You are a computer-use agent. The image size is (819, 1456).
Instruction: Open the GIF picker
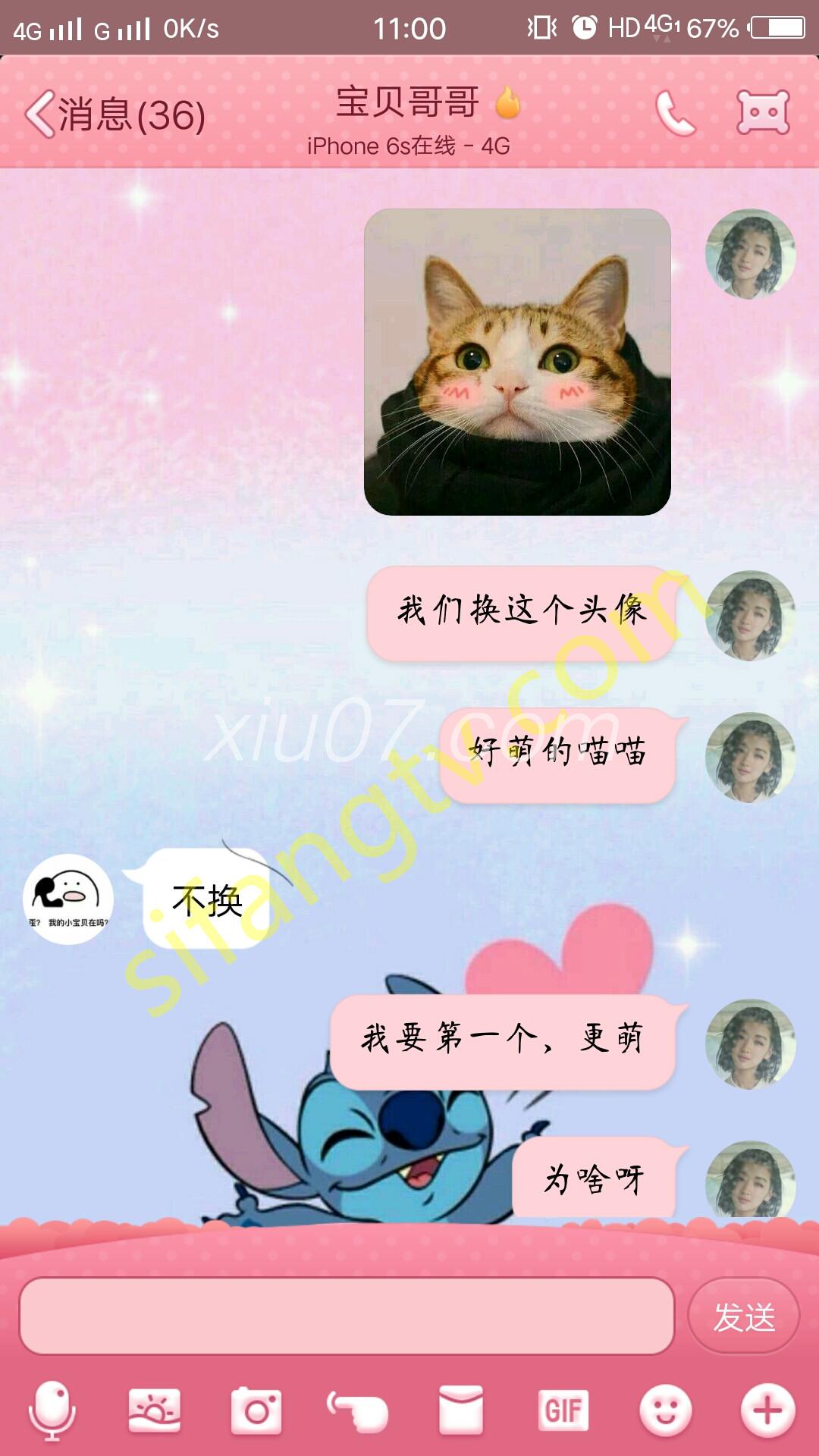click(563, 1410)
